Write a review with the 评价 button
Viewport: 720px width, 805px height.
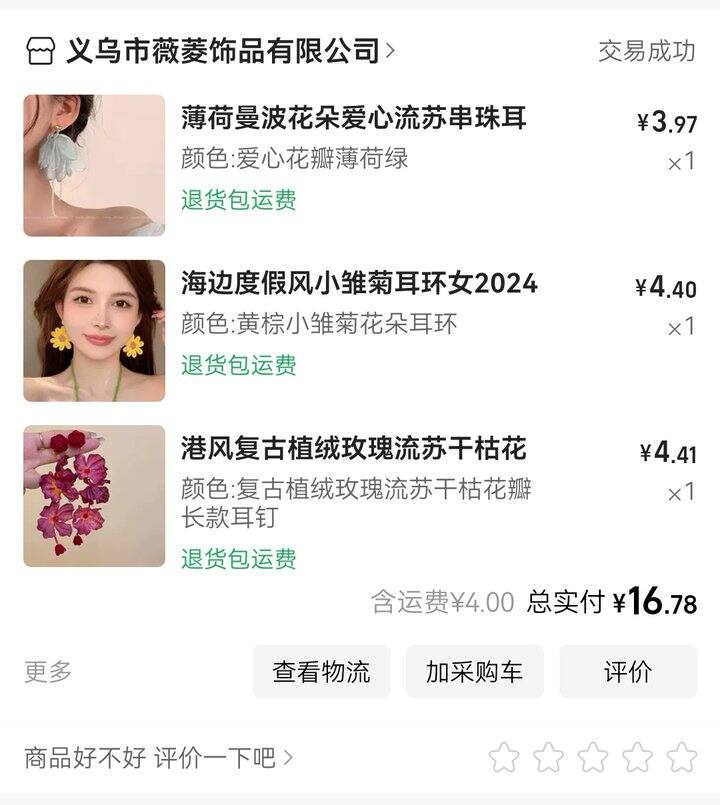point(627,672)
